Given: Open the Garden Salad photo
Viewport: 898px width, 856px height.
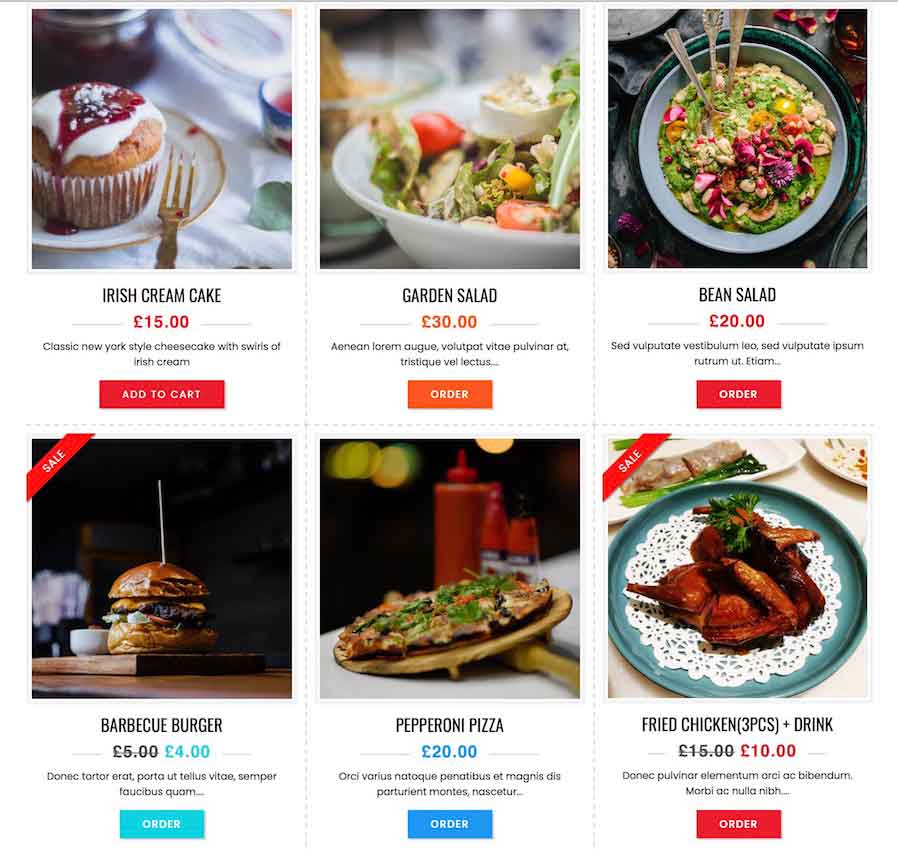Looking at the screenshot, I should coord(450,139).
